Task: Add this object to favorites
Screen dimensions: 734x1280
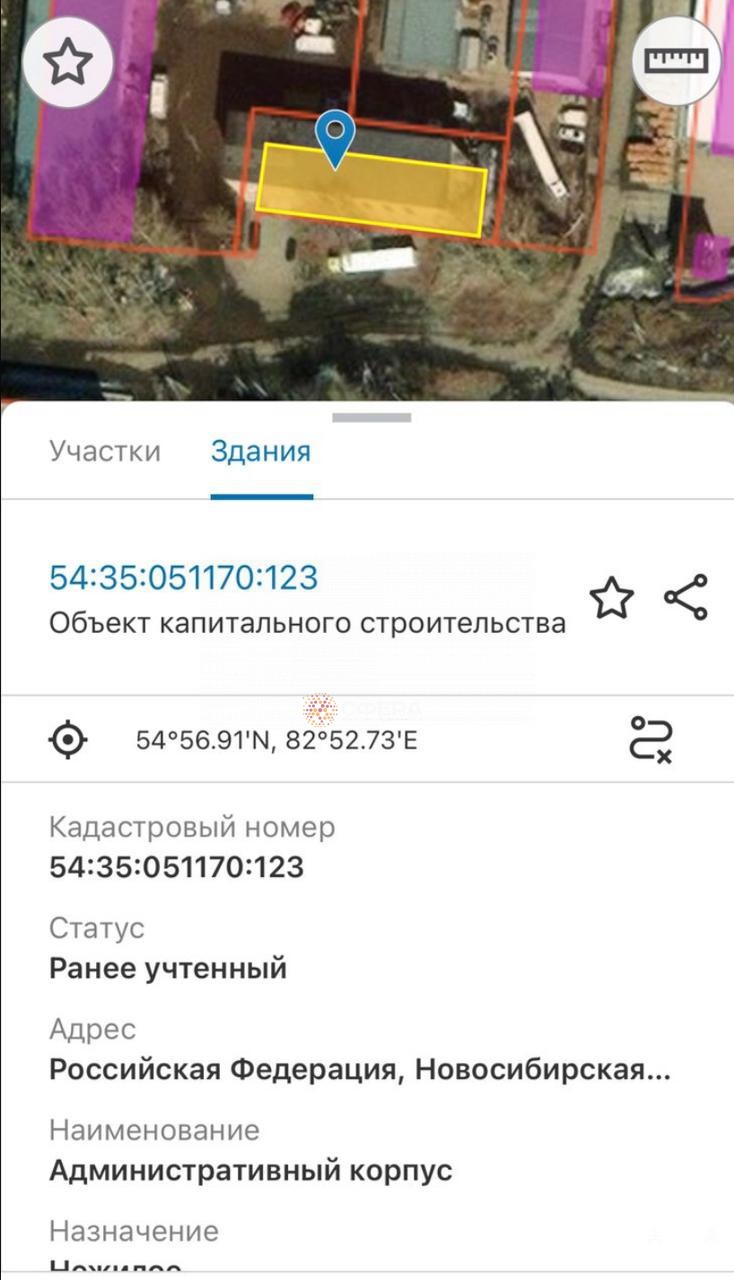Action: tap(611, 598)
